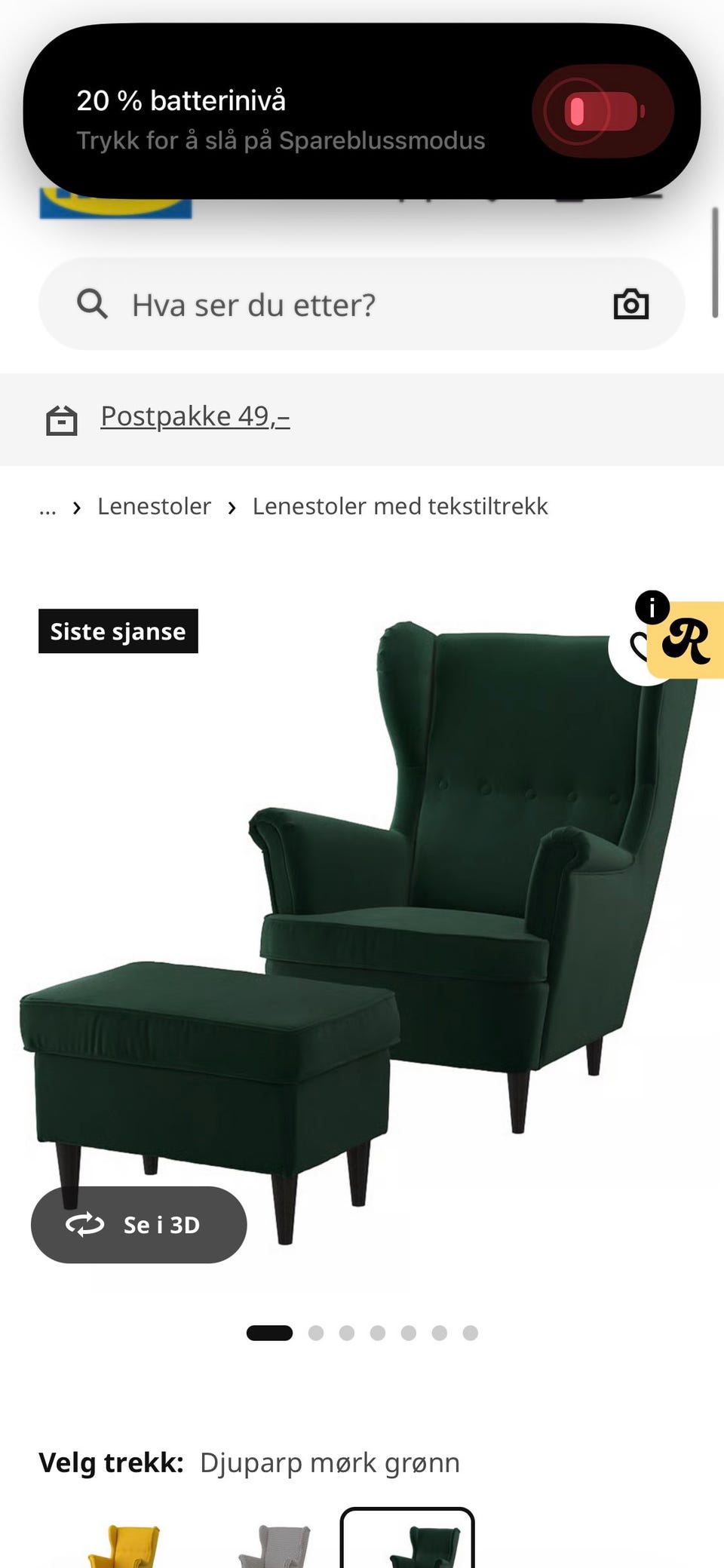Open the camera image search icon
Screen dimensions: 724x1568
point(630,304)
